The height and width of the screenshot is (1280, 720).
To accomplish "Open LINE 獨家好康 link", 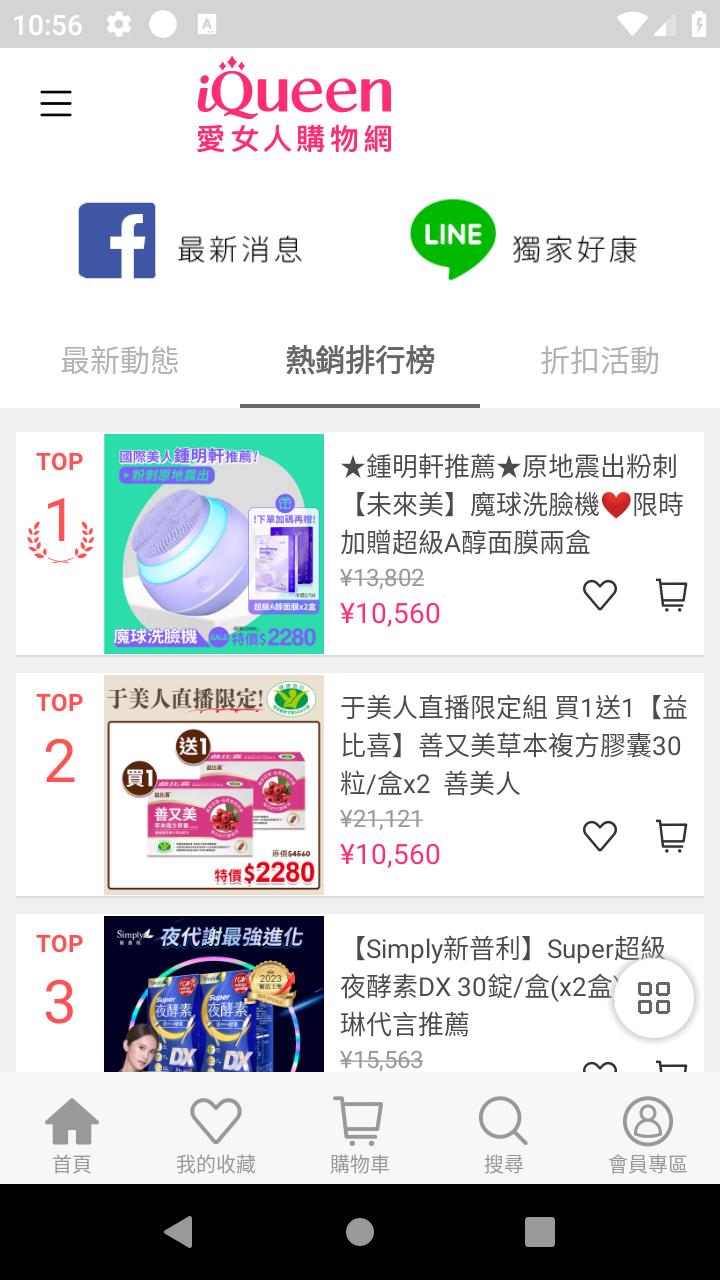I will pos(523,241).
